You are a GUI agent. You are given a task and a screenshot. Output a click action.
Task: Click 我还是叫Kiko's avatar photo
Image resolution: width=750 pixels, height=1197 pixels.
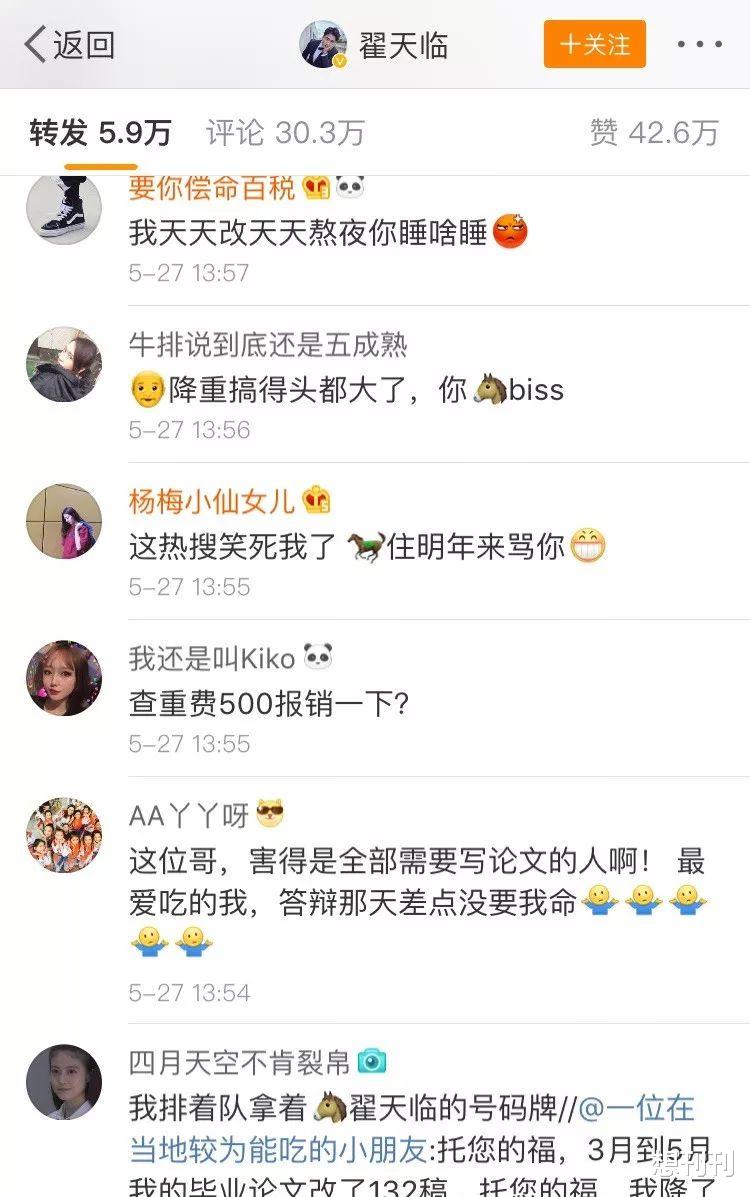(62, 677)
